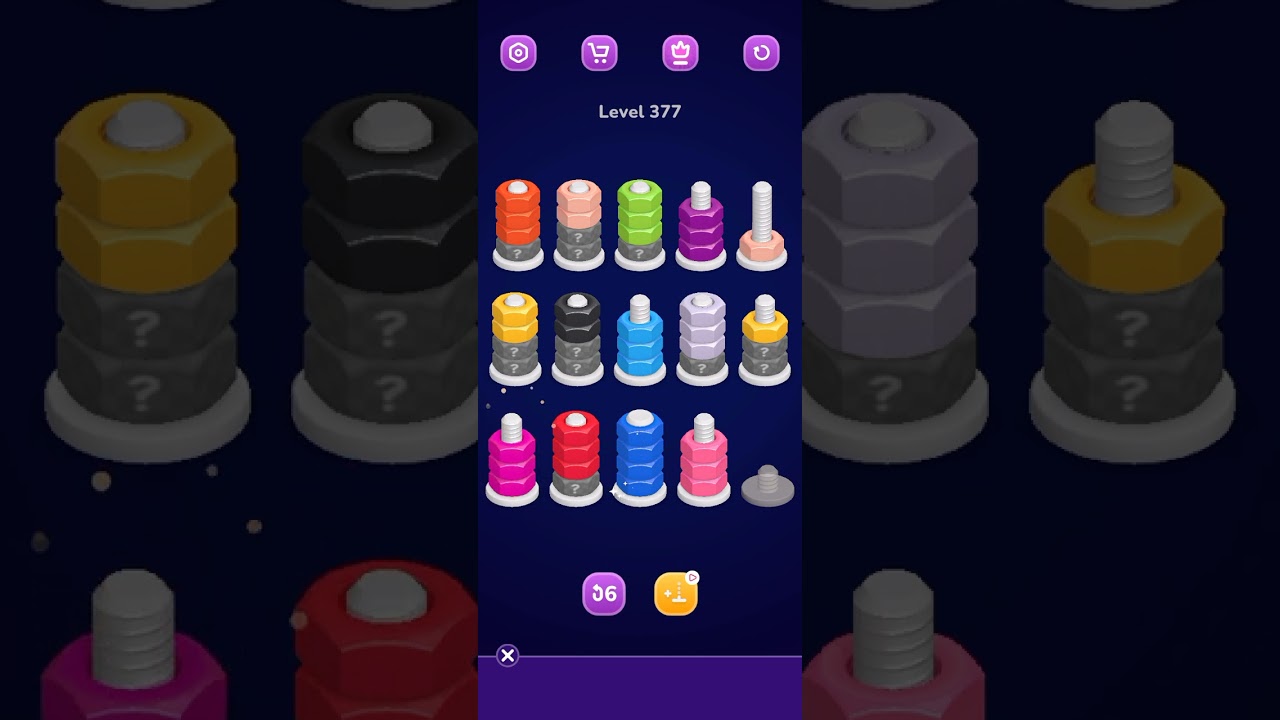Select the black nut bolt
Image resolution: width=1280 pixels, height=720 pixels.
pos(576,337)
